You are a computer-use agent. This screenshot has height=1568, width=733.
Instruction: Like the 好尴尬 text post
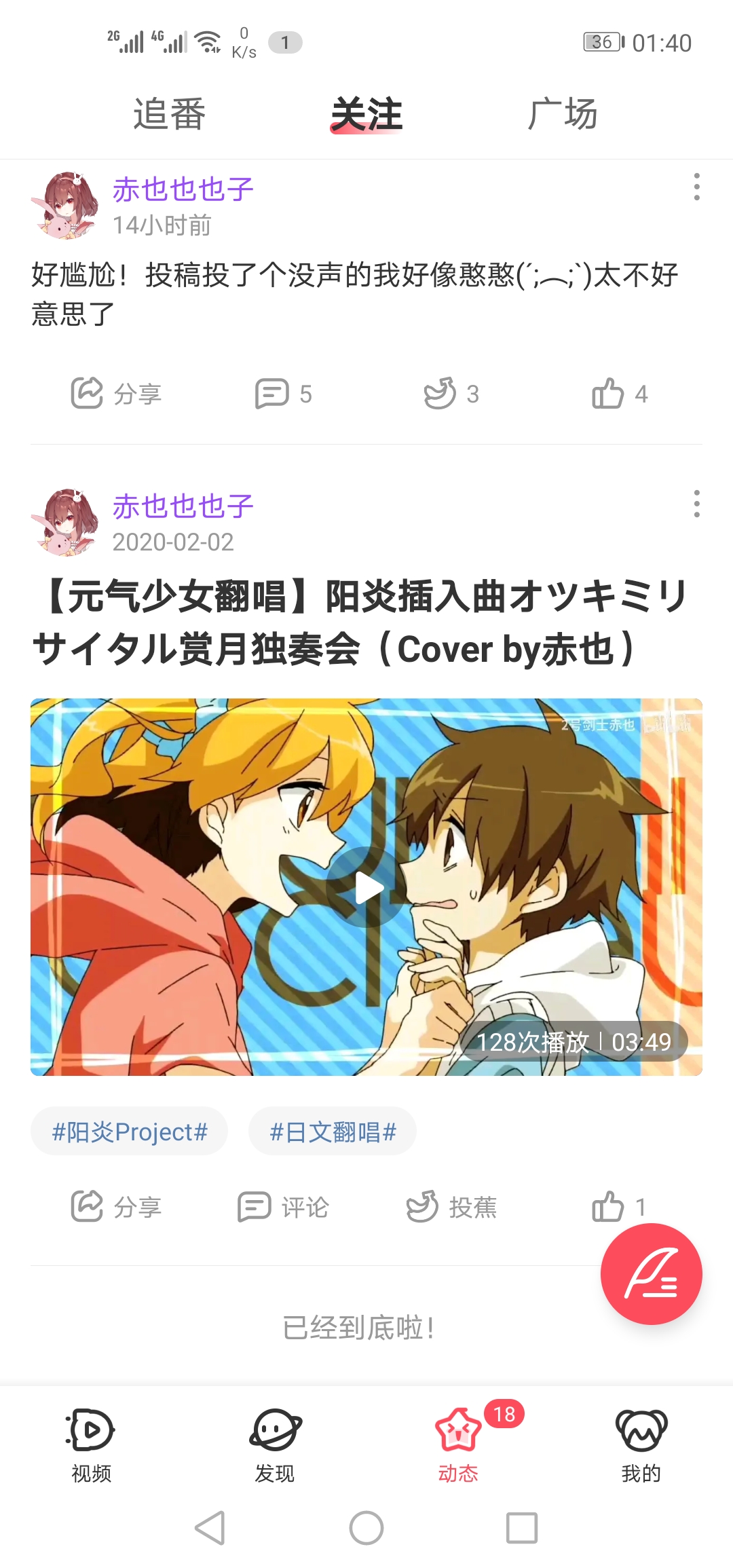620,394
